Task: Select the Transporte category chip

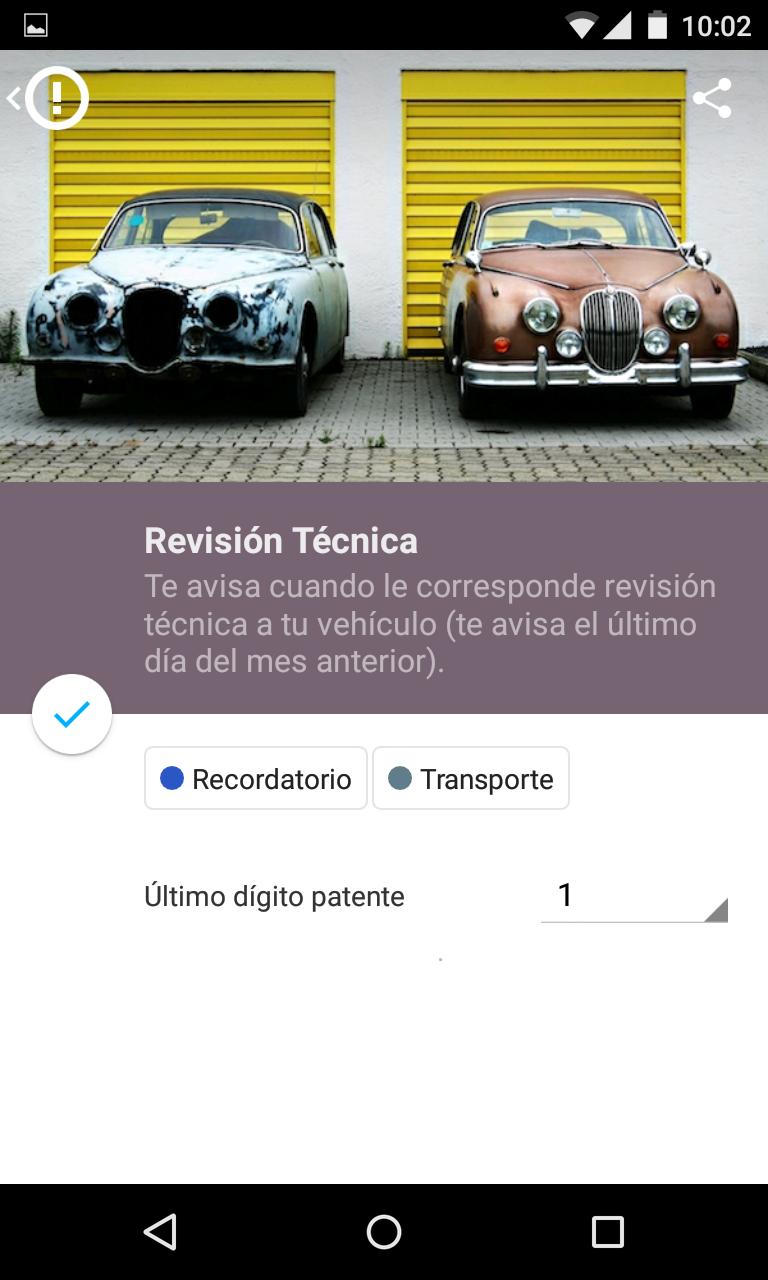Action: click(x=470, y=778)
